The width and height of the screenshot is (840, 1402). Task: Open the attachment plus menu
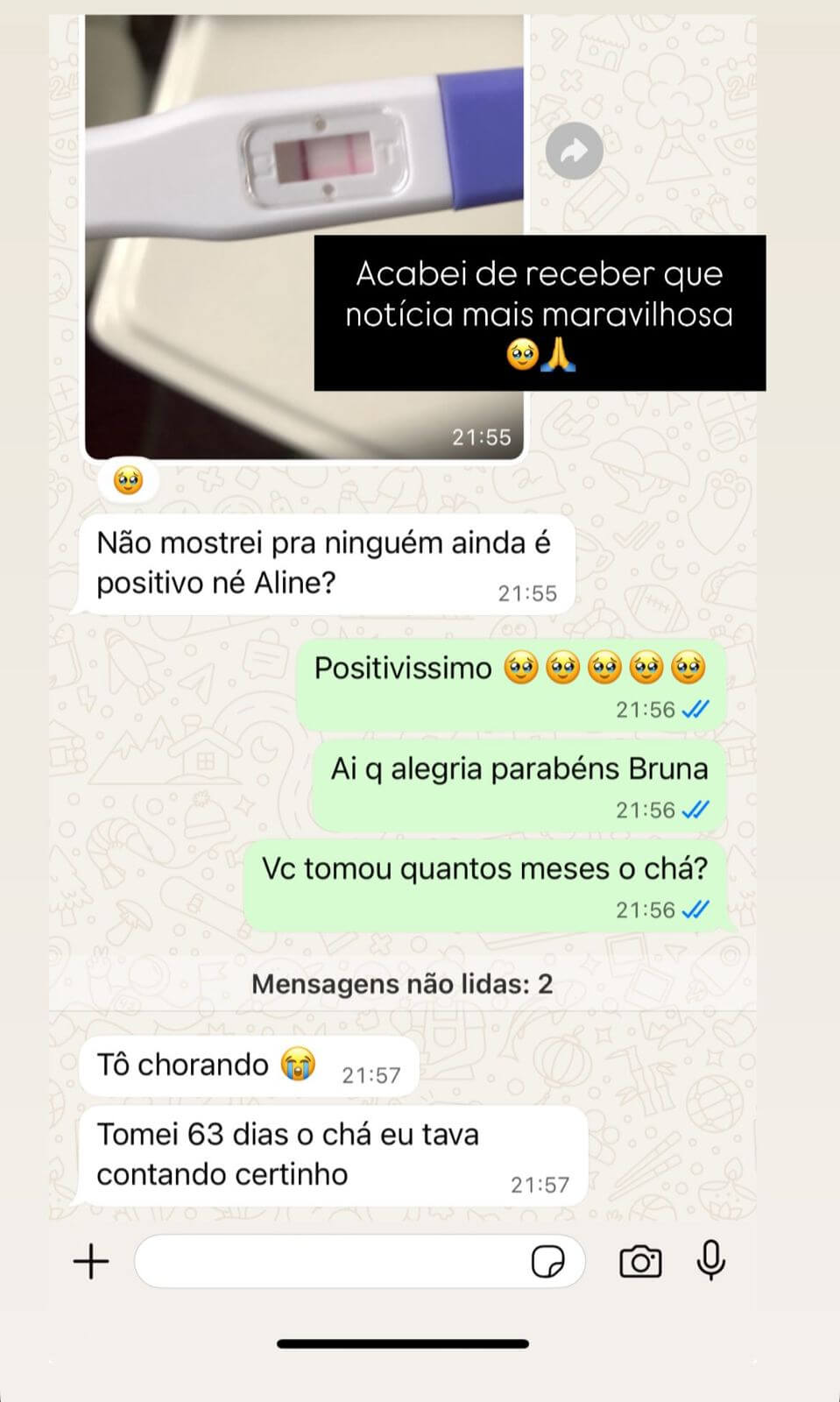point(91,1262)
